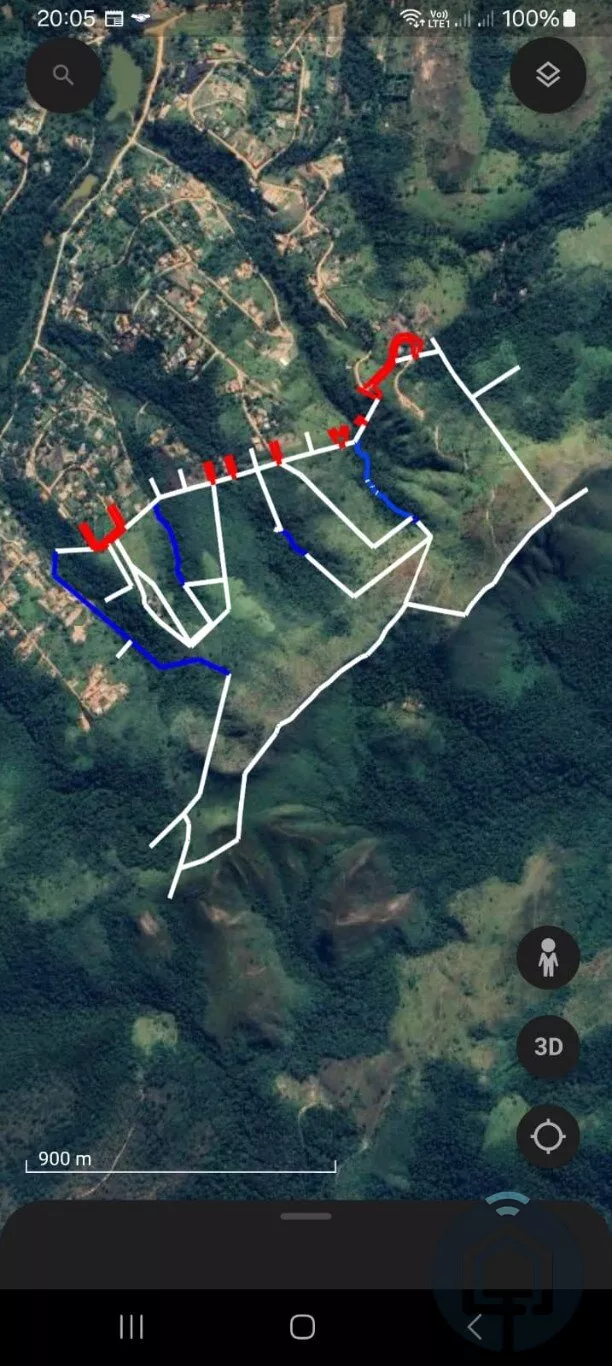Open the search button
This screenshot has height=1366, width=612.
coord(63,75)
